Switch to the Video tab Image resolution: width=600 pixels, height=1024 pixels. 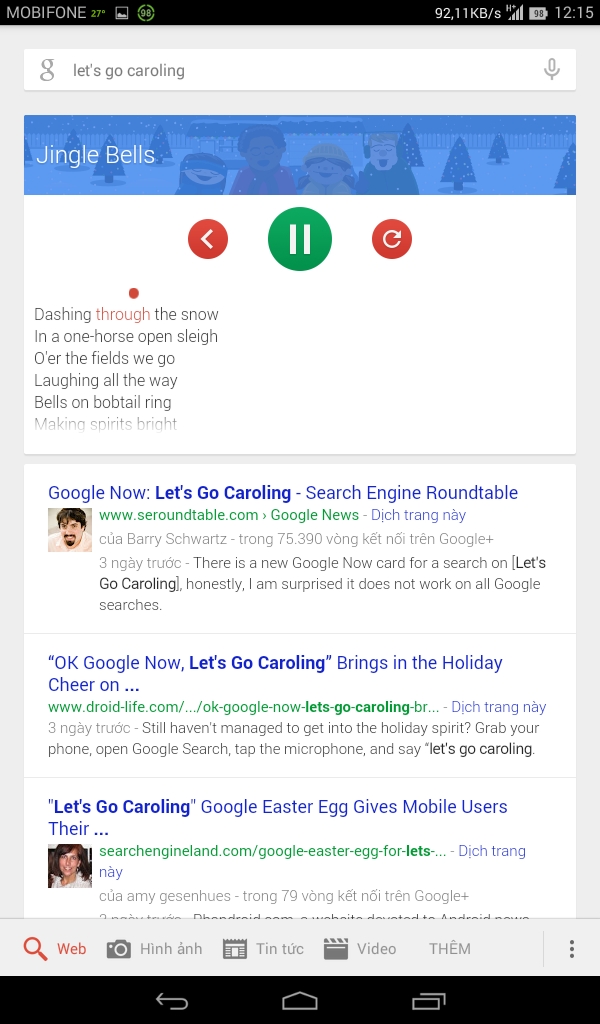pyautogui.click(x=361, y=949)
